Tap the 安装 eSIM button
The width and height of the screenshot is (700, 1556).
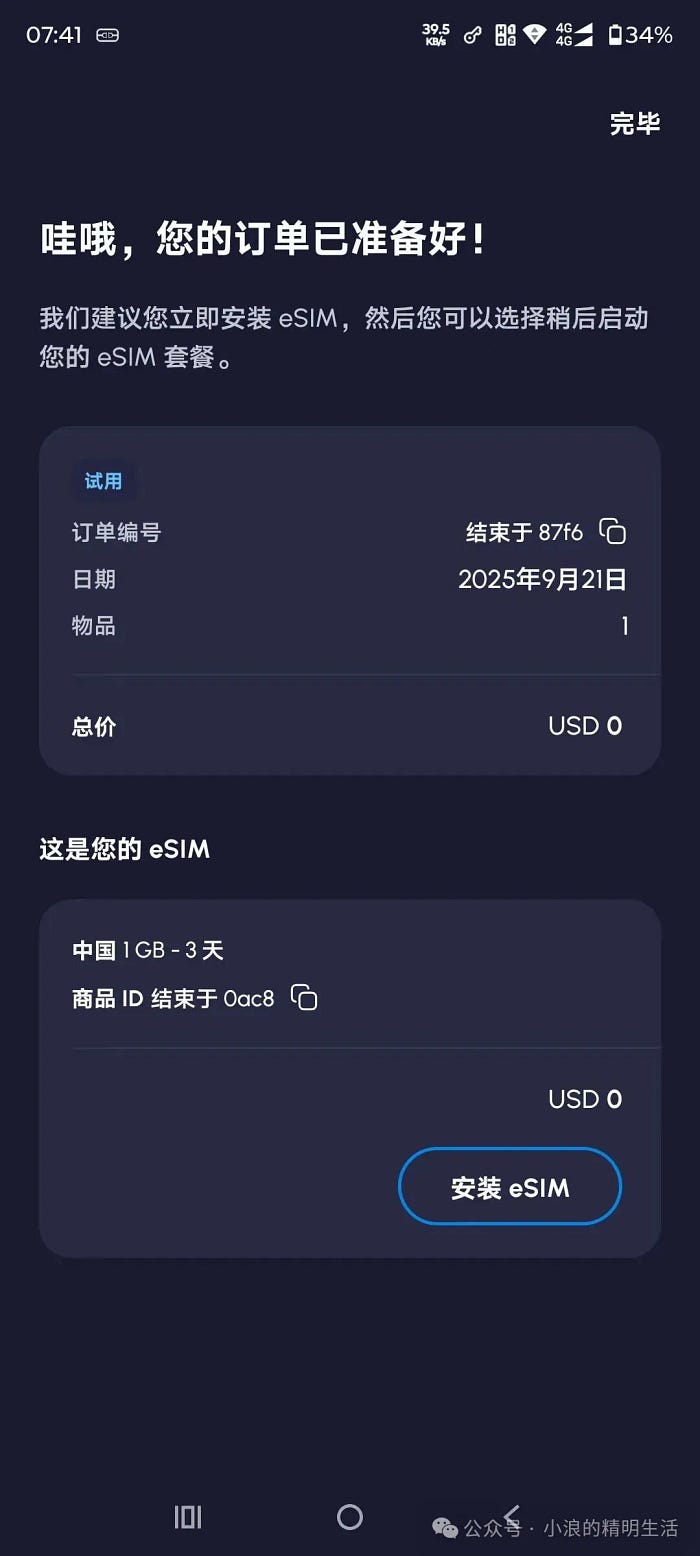(509, 1187)
